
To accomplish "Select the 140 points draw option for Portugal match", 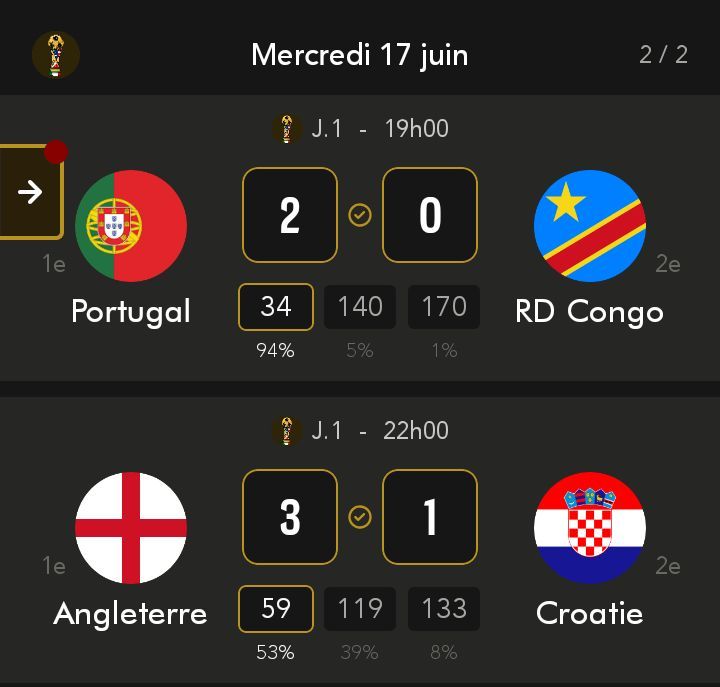I will point(360,307).
